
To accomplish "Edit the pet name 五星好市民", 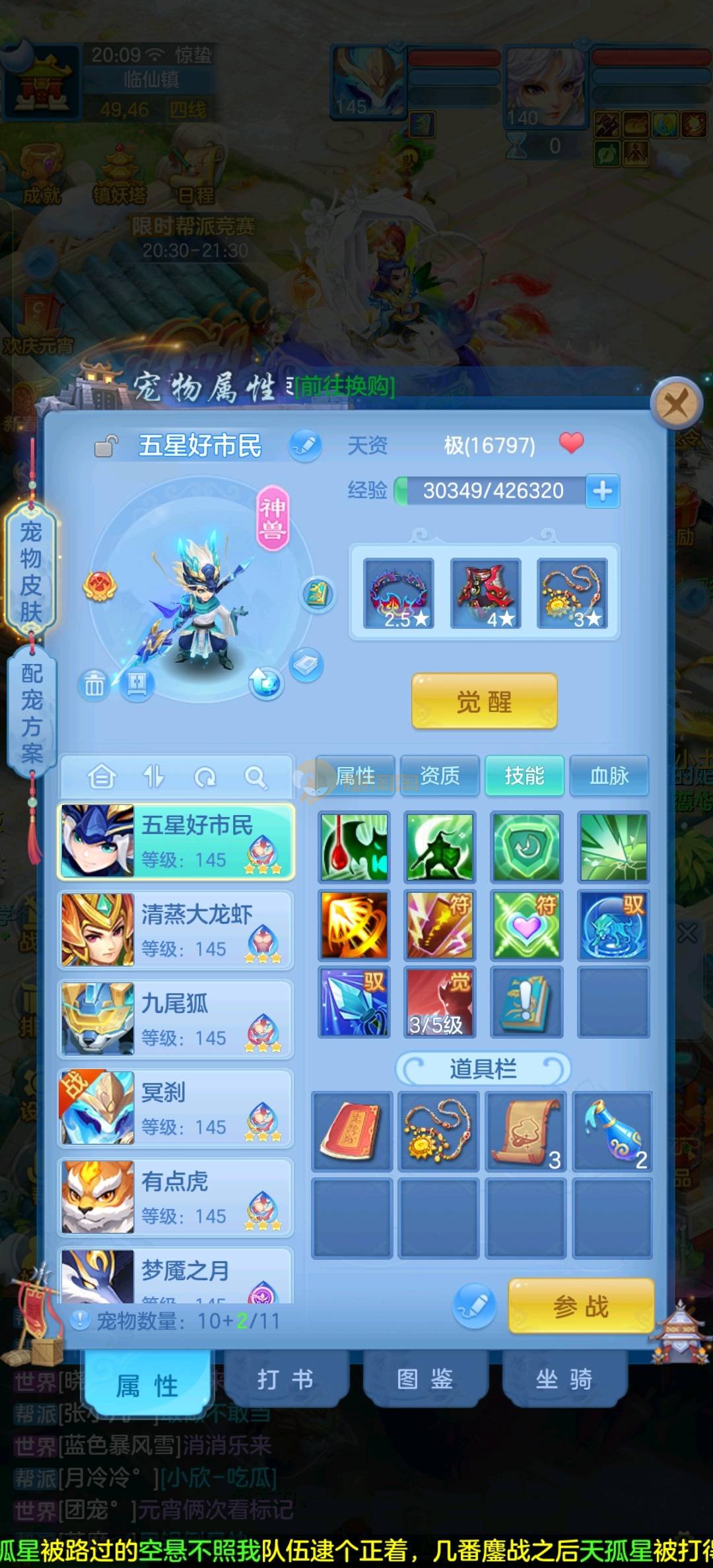I will tap(305, 445).
